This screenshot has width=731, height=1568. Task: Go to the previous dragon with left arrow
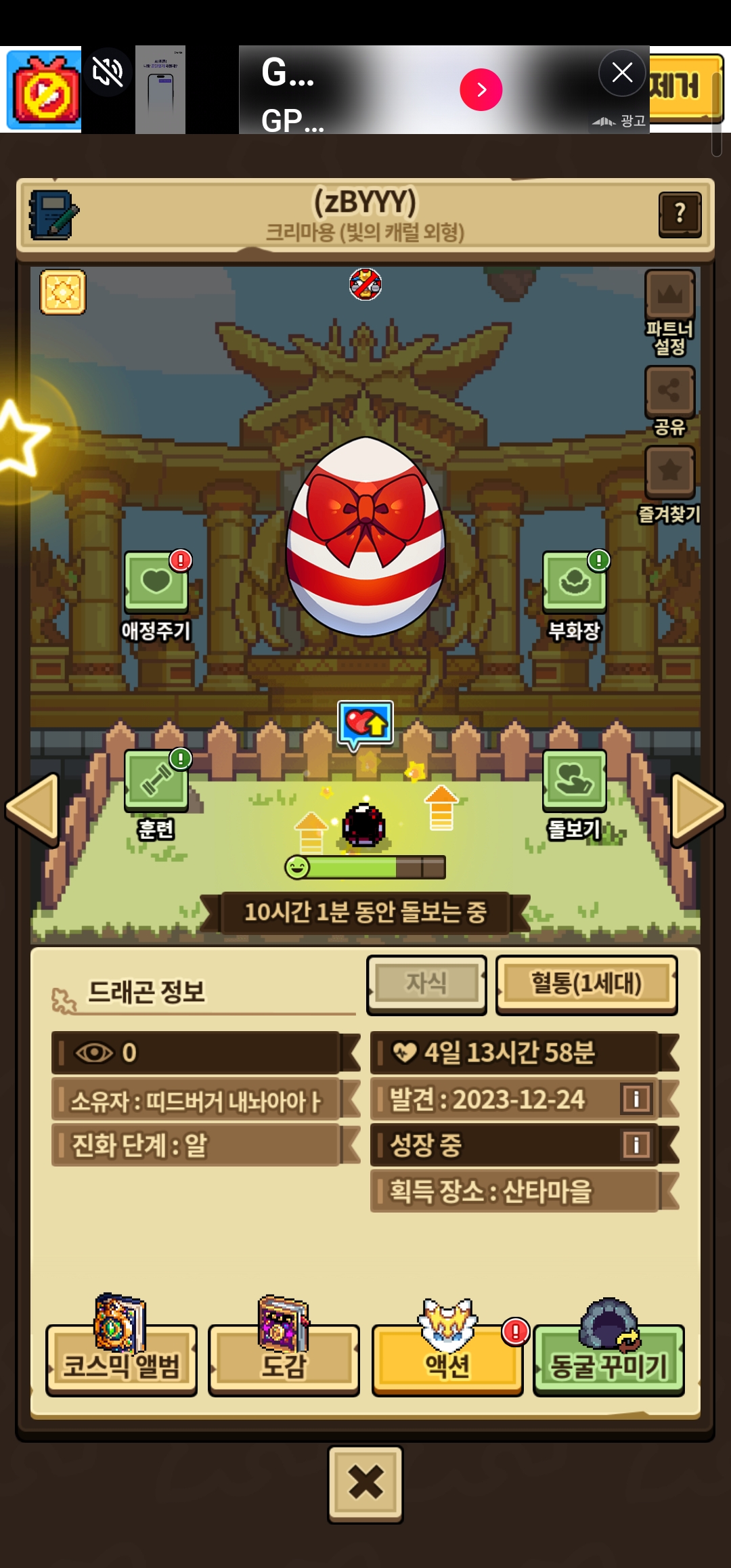[x=32, y=808]
